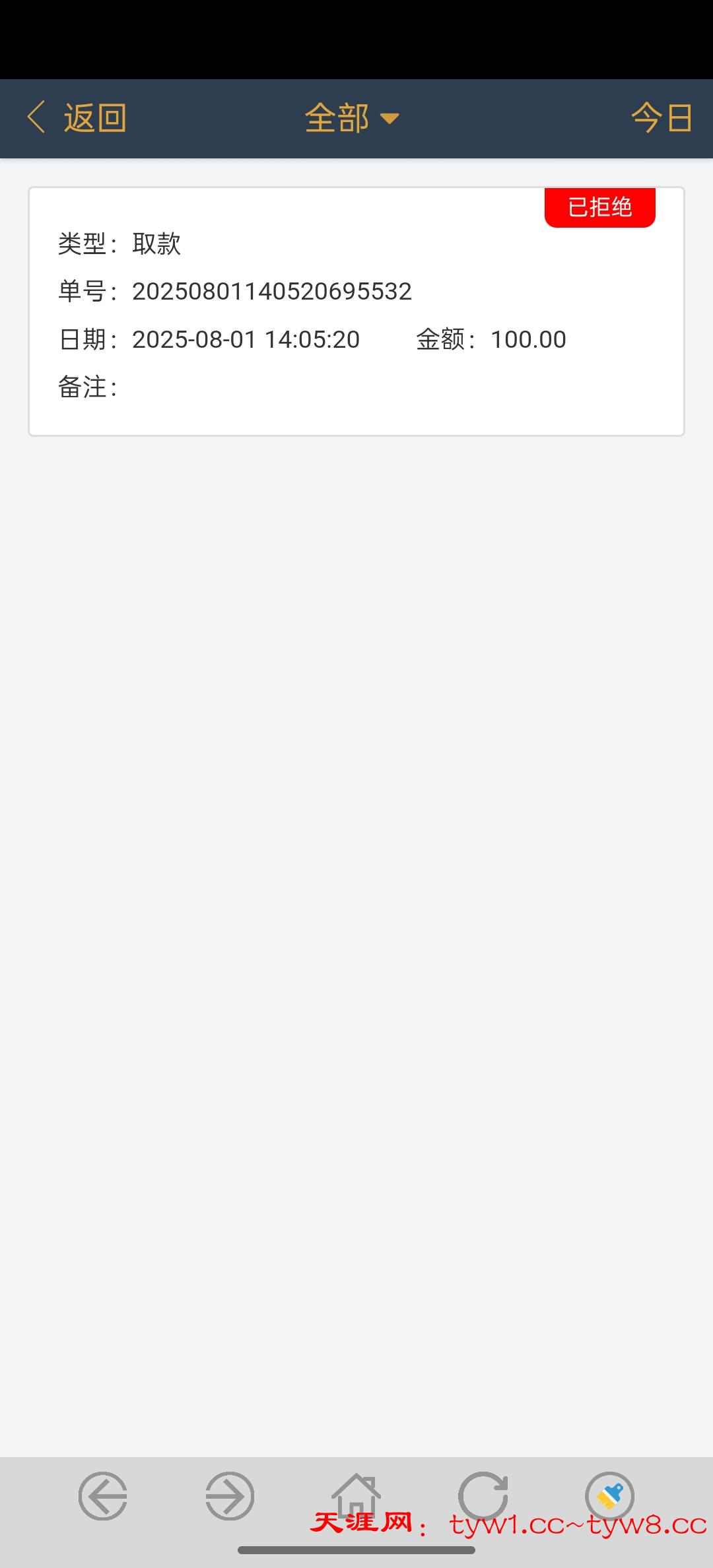Expand the 全部 filter dropdown
Image resolution: width=713 pixels, height=1568 pixels.
[x=352, y=119]
